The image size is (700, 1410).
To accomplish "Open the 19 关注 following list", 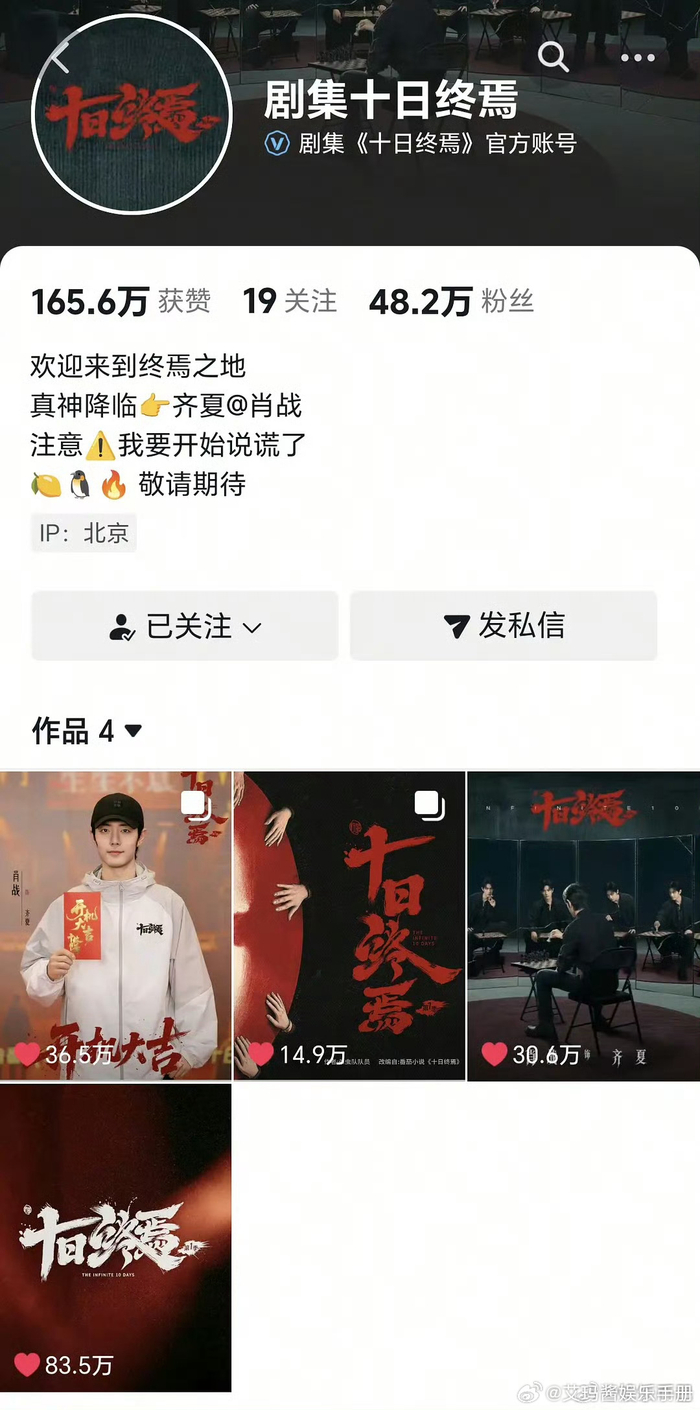I will [x=290, y=301].
